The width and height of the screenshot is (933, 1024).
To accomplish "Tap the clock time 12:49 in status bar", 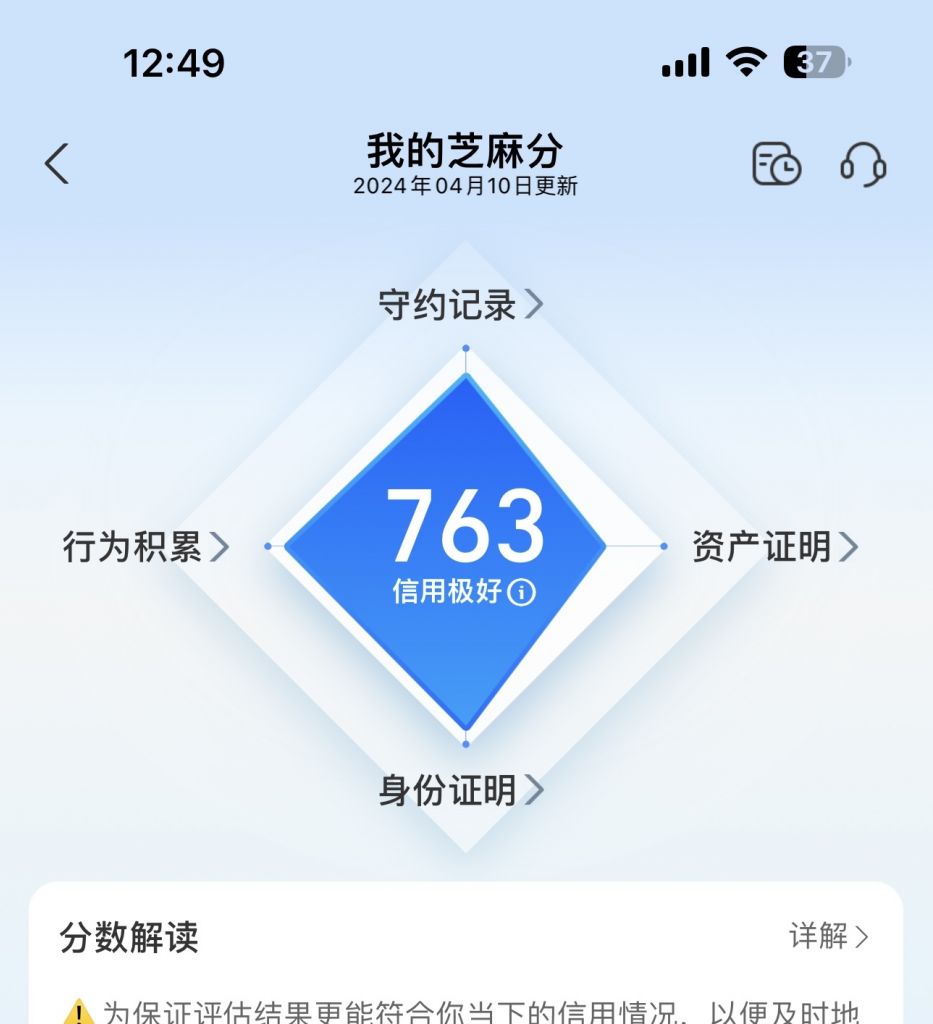I will (173, 61).
